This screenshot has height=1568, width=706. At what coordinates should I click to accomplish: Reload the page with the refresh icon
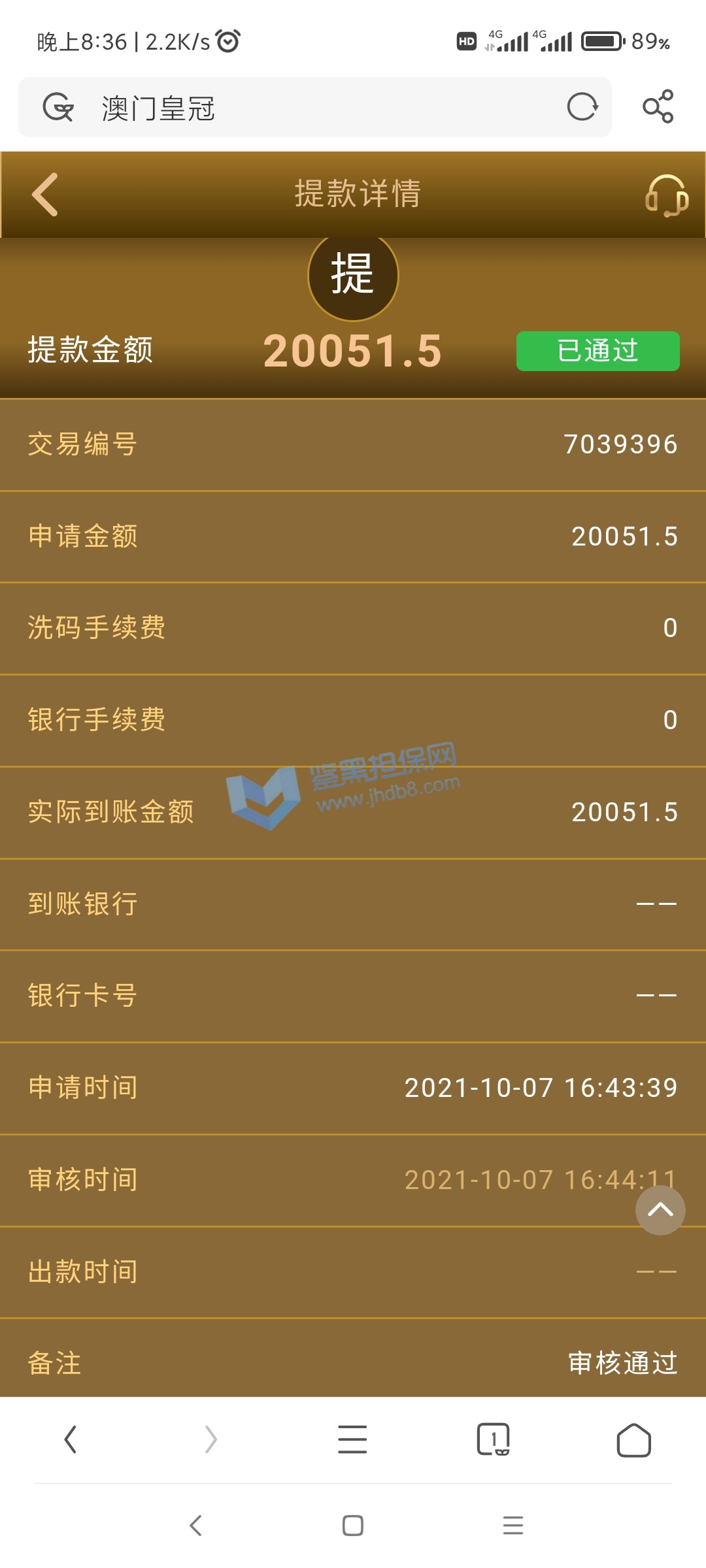pyautogui.click(x=582, y=107)
